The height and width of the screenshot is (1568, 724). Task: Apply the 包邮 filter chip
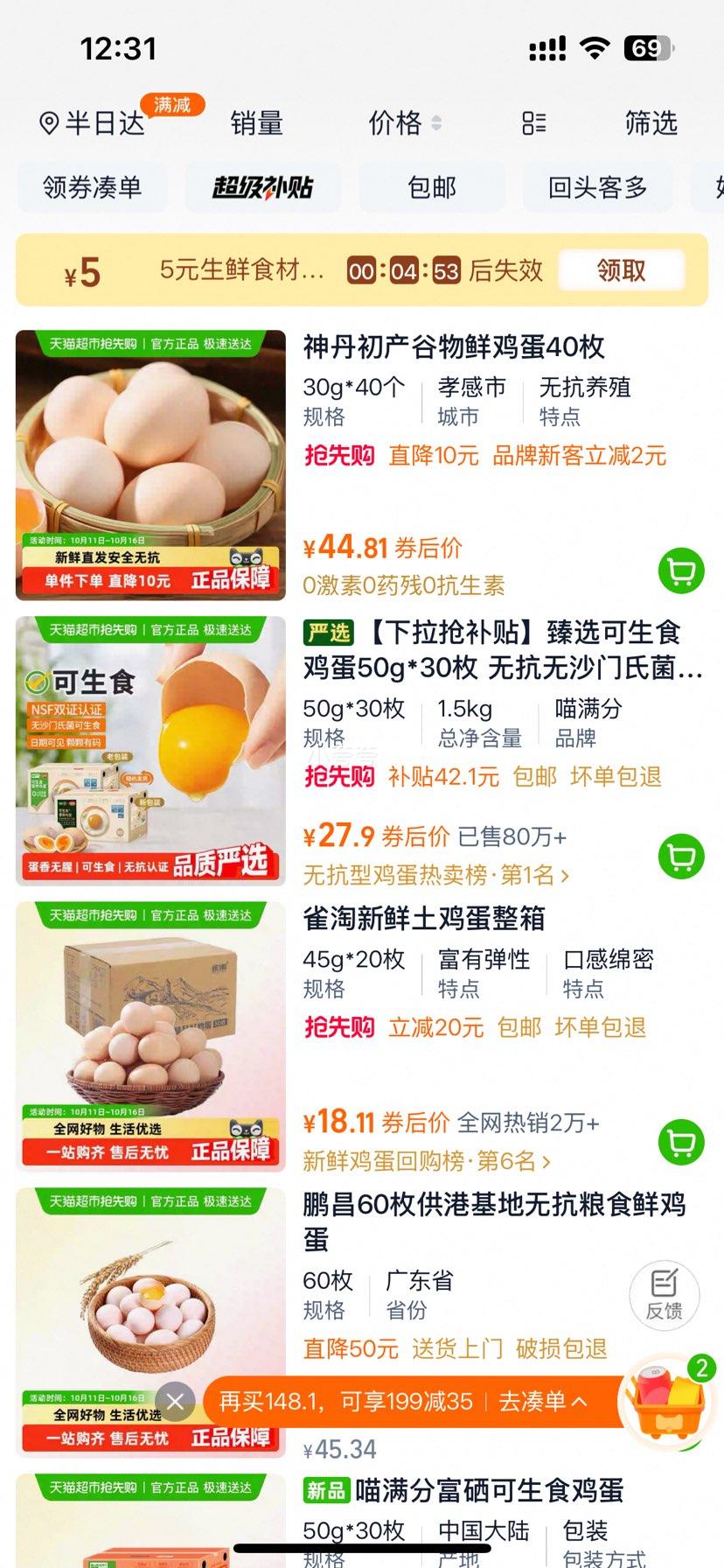click(x=432, y=187)
